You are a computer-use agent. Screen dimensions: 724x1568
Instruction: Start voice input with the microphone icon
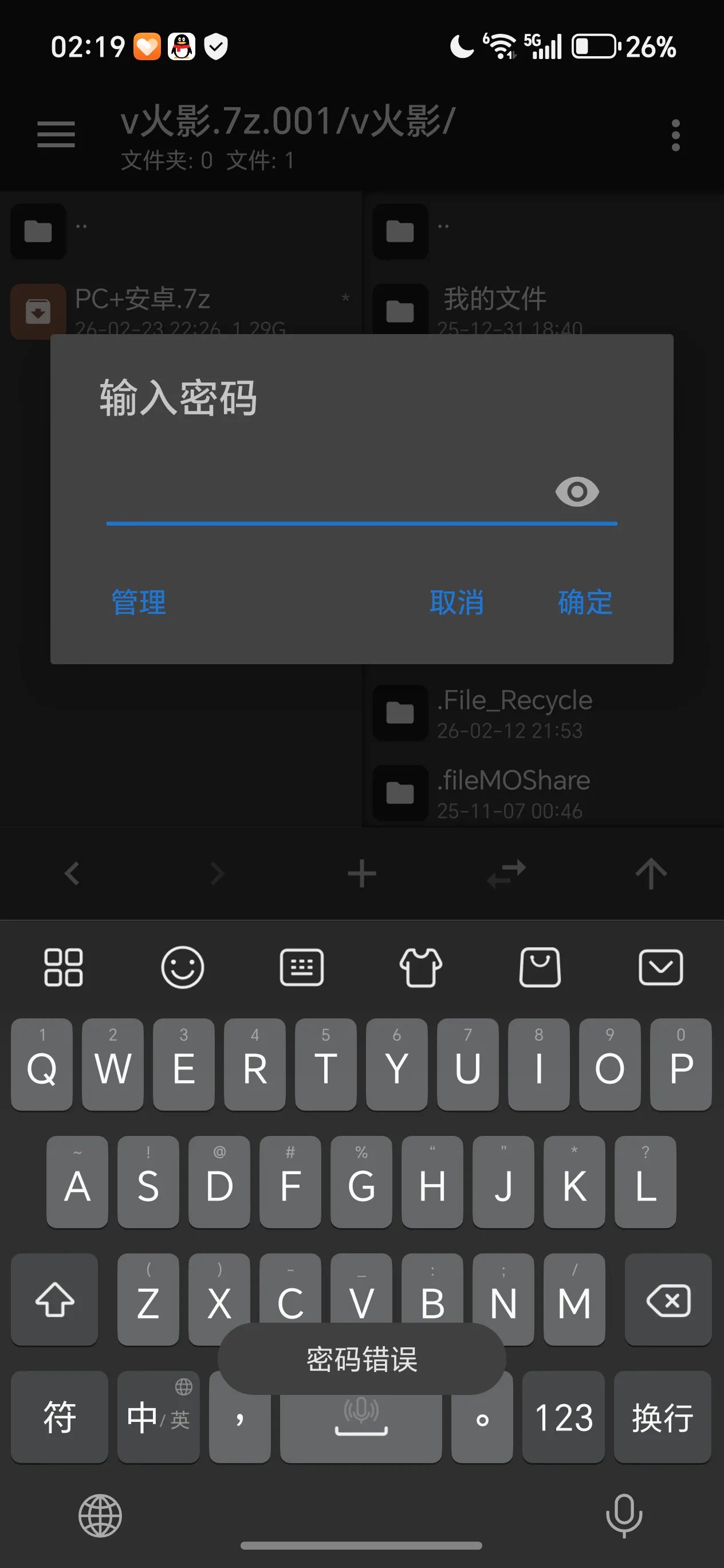[x=624, y=1516]
